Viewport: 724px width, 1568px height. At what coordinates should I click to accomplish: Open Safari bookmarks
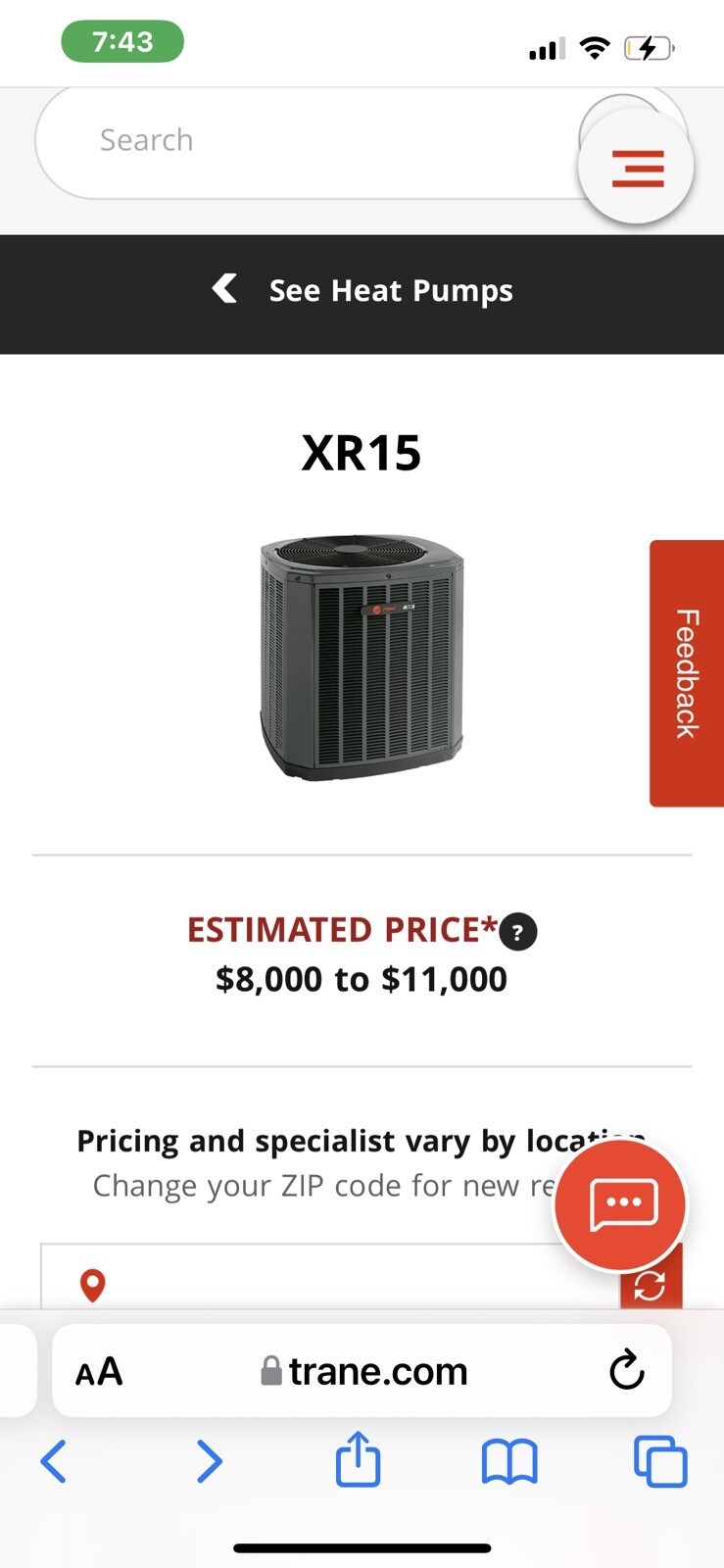click(x=509, y=1461)
